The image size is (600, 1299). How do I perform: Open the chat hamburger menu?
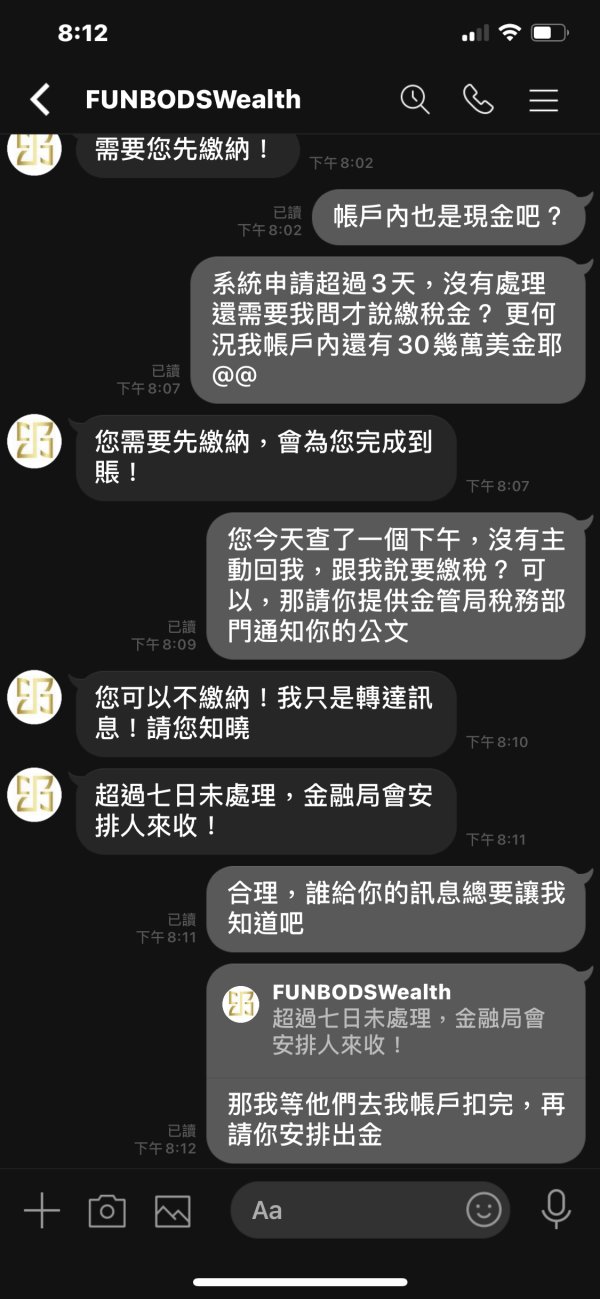543,99
